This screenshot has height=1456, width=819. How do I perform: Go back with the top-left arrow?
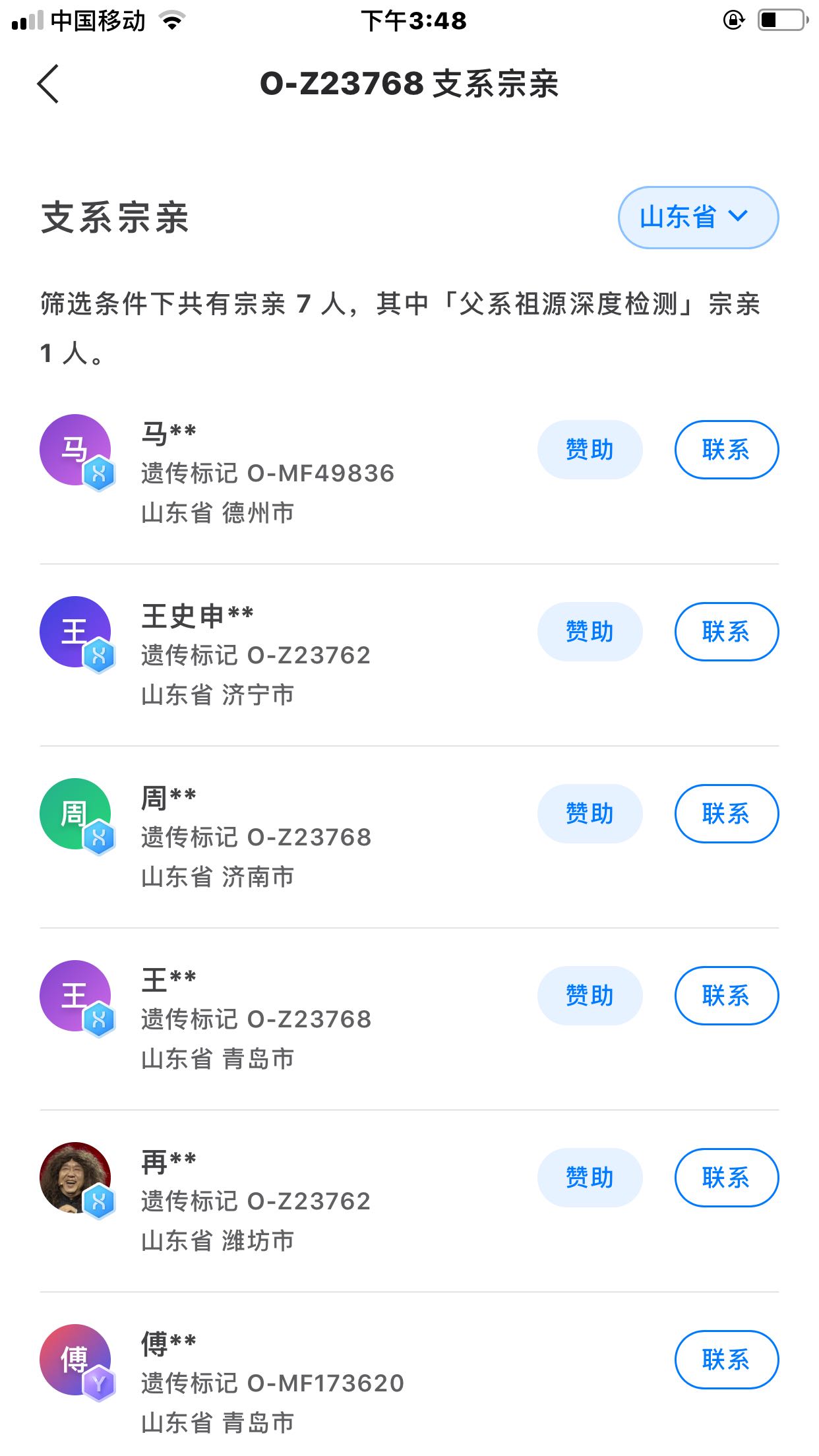48,84
